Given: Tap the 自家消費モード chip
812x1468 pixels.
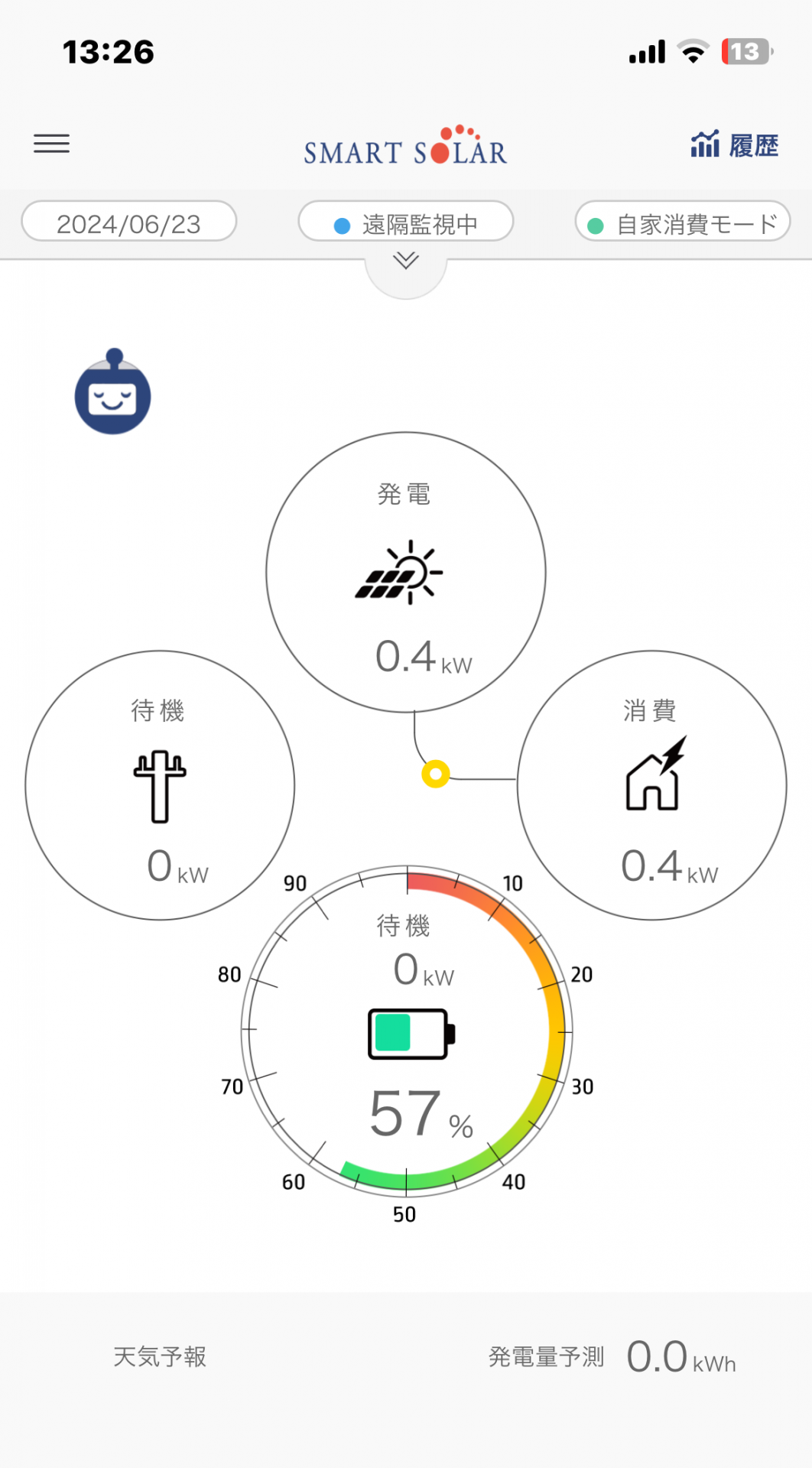Looking at the screenshot, I should pyautogui.click(x=682, y=222).
